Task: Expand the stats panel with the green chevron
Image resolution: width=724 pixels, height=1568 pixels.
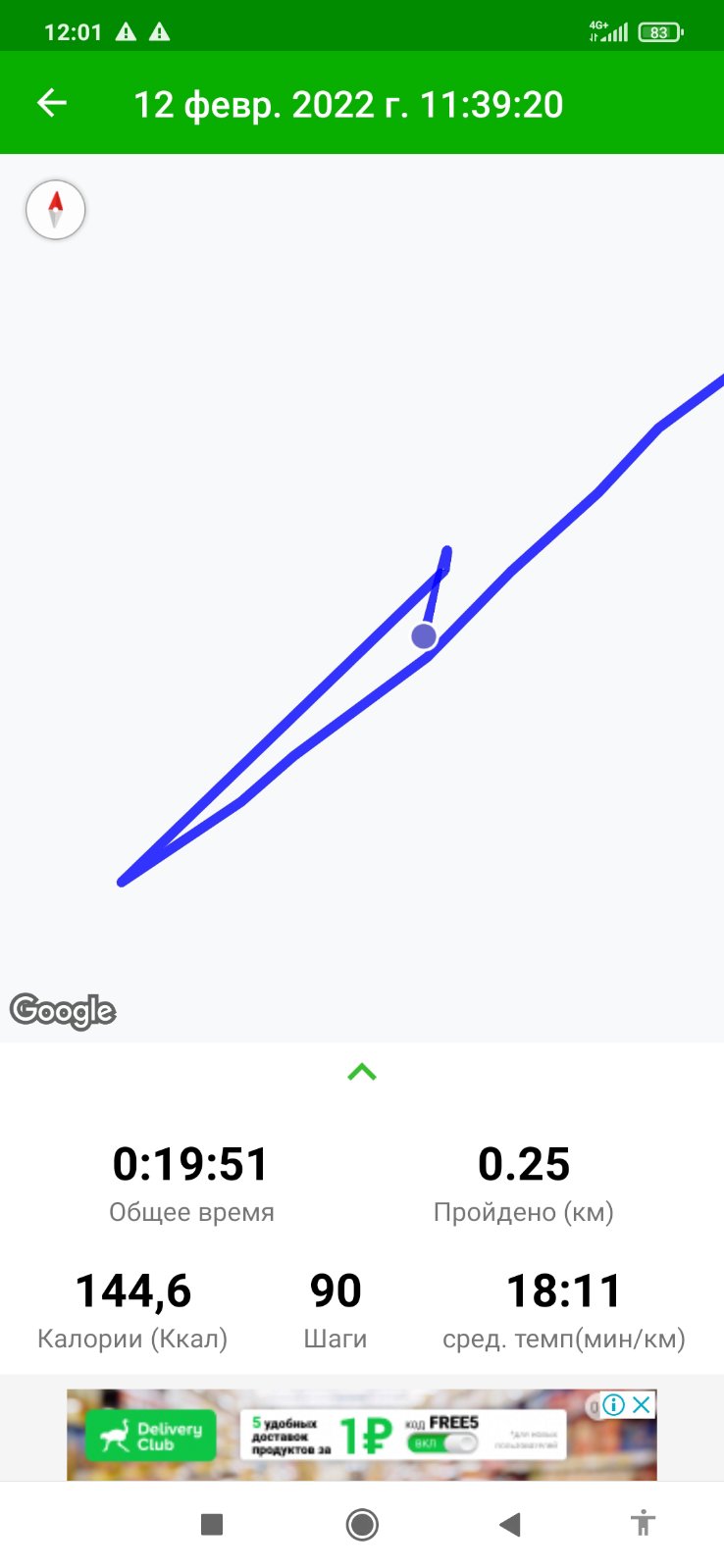Action: [x=362, y=1072]
